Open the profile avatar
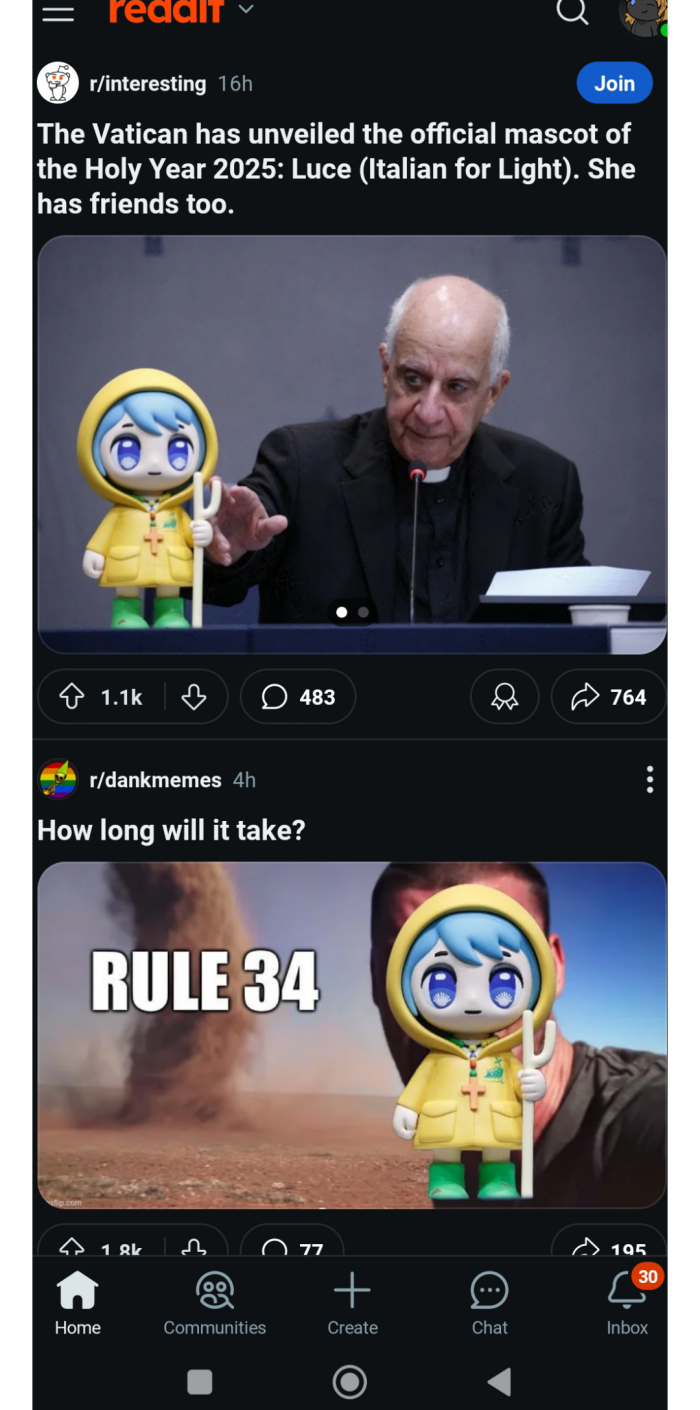The height and width of the screenshot is (1410, 700). click(x=643, y=15)
